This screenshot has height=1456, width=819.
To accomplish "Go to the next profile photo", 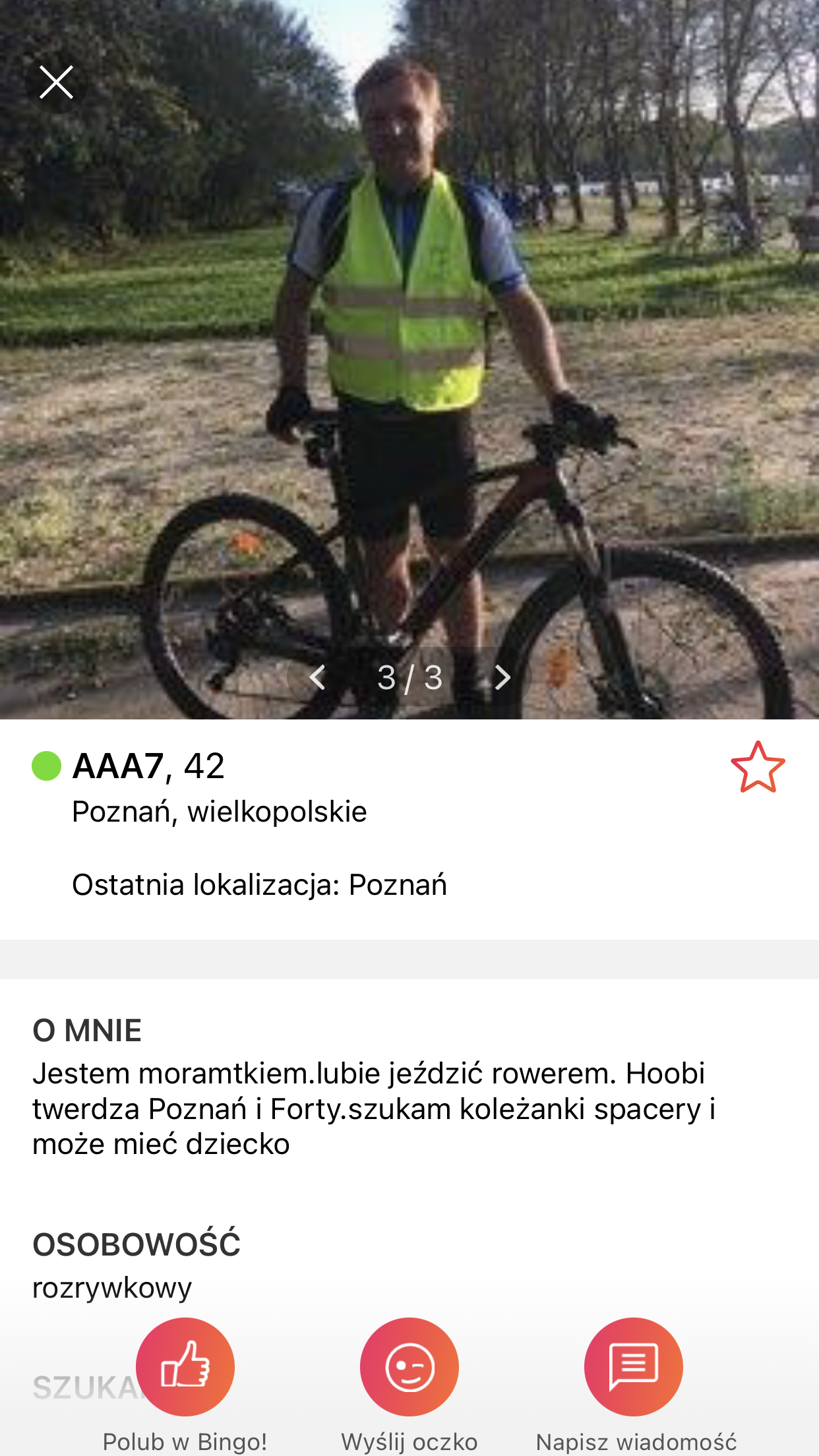I will (x=502, y=677).
